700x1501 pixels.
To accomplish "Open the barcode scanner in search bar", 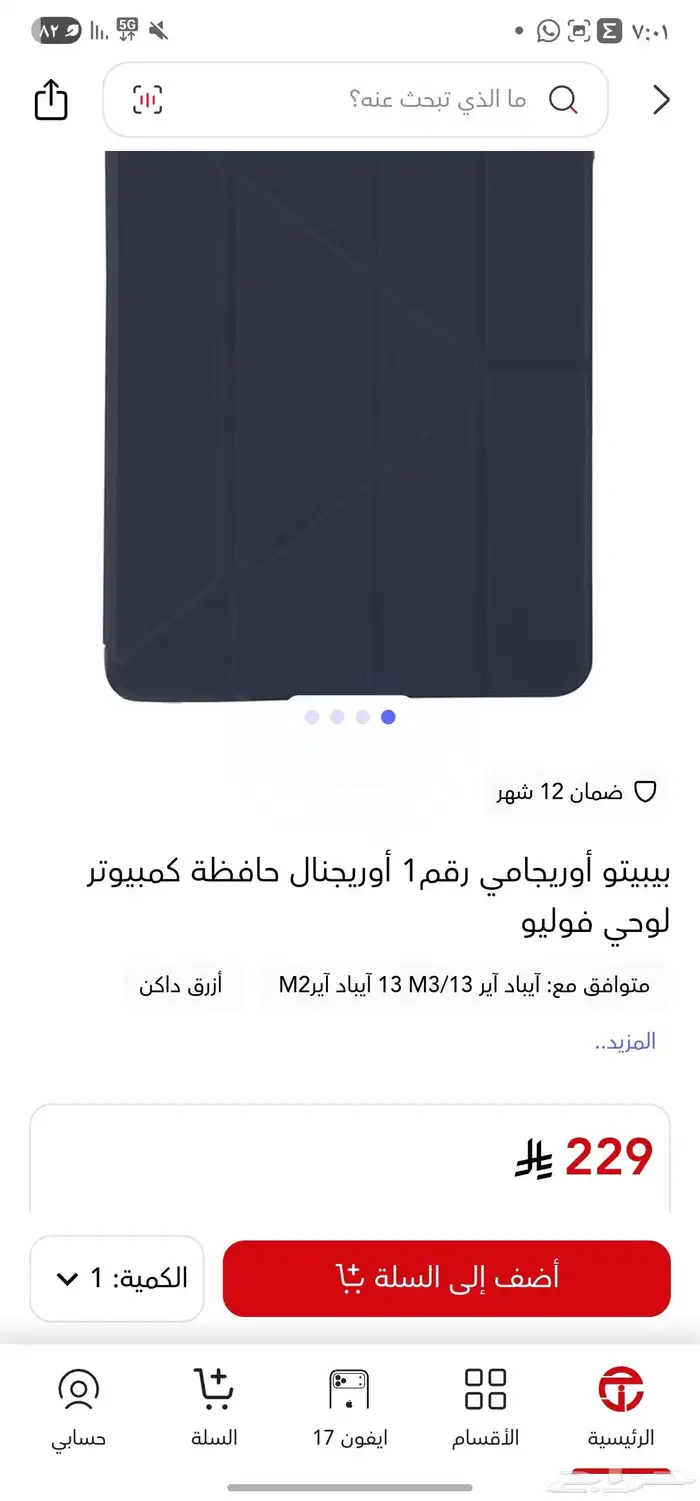I will point(147,100).
